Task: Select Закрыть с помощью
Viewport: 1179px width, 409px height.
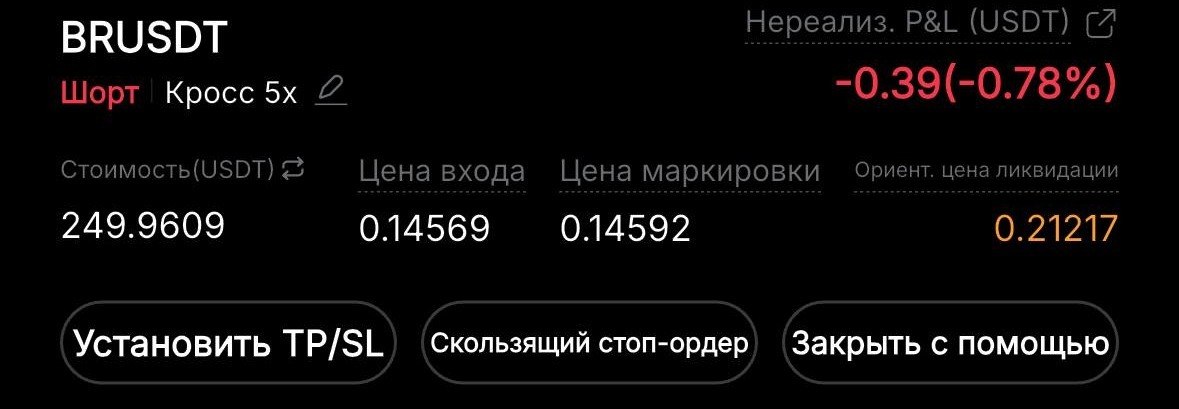Action: (x=949, y=343)
